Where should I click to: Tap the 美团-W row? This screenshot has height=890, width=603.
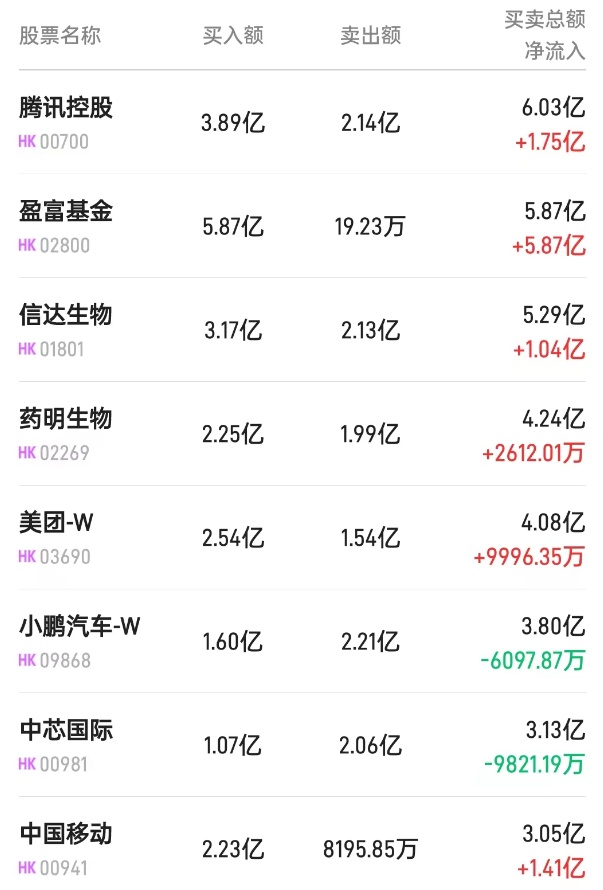pos(56,522)
